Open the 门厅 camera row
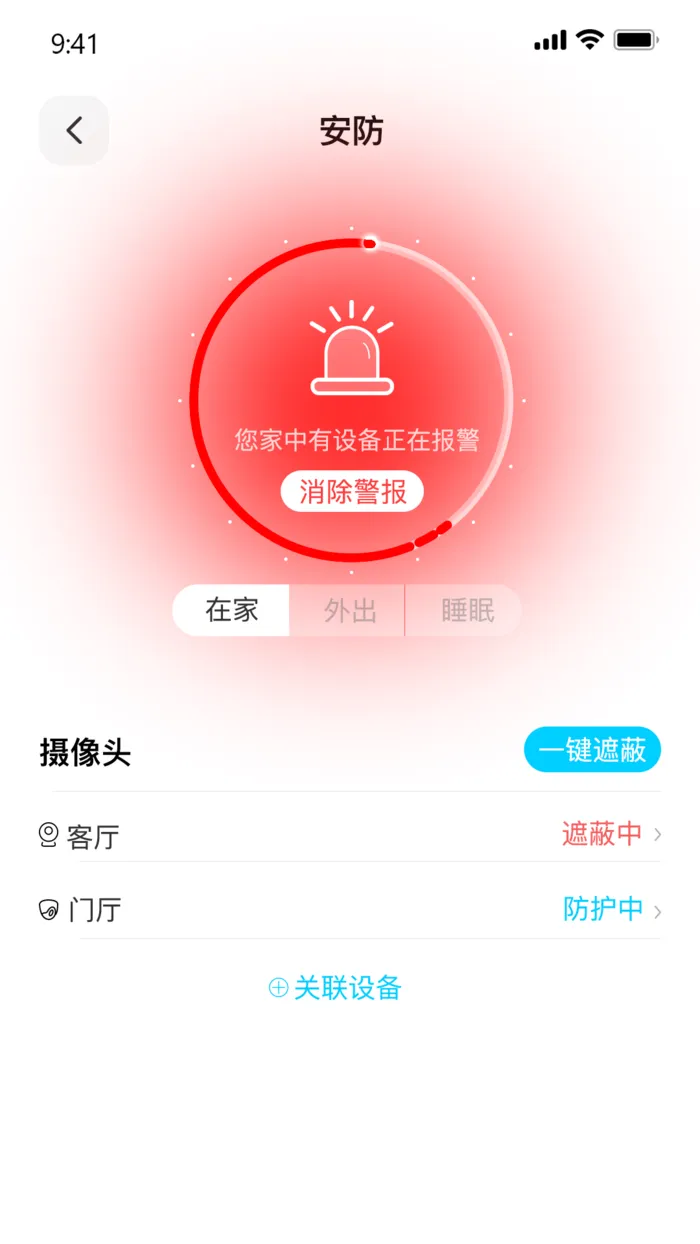 click(350, 910)
